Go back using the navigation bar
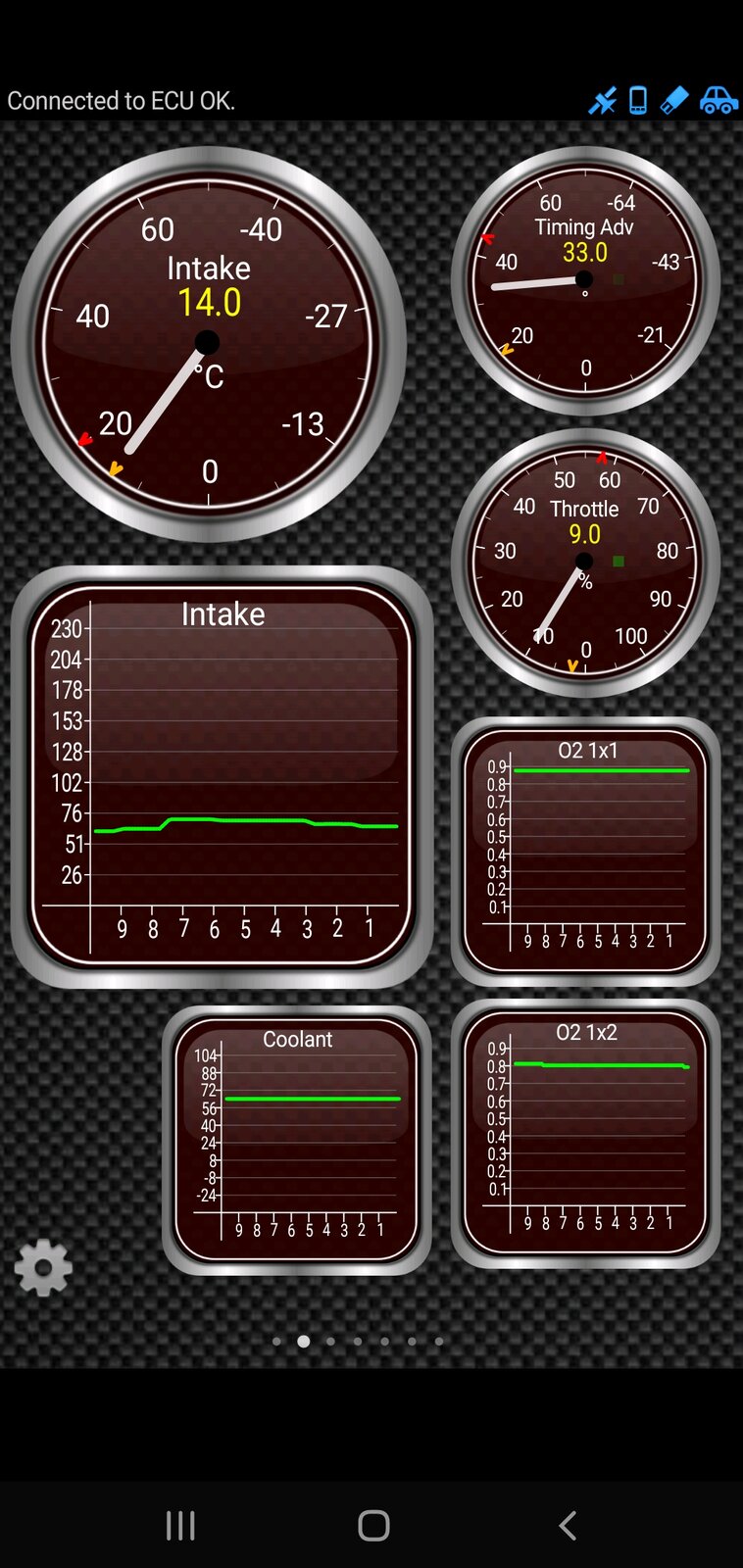The image size is (743, 1568). click(x=567, y=1525)
